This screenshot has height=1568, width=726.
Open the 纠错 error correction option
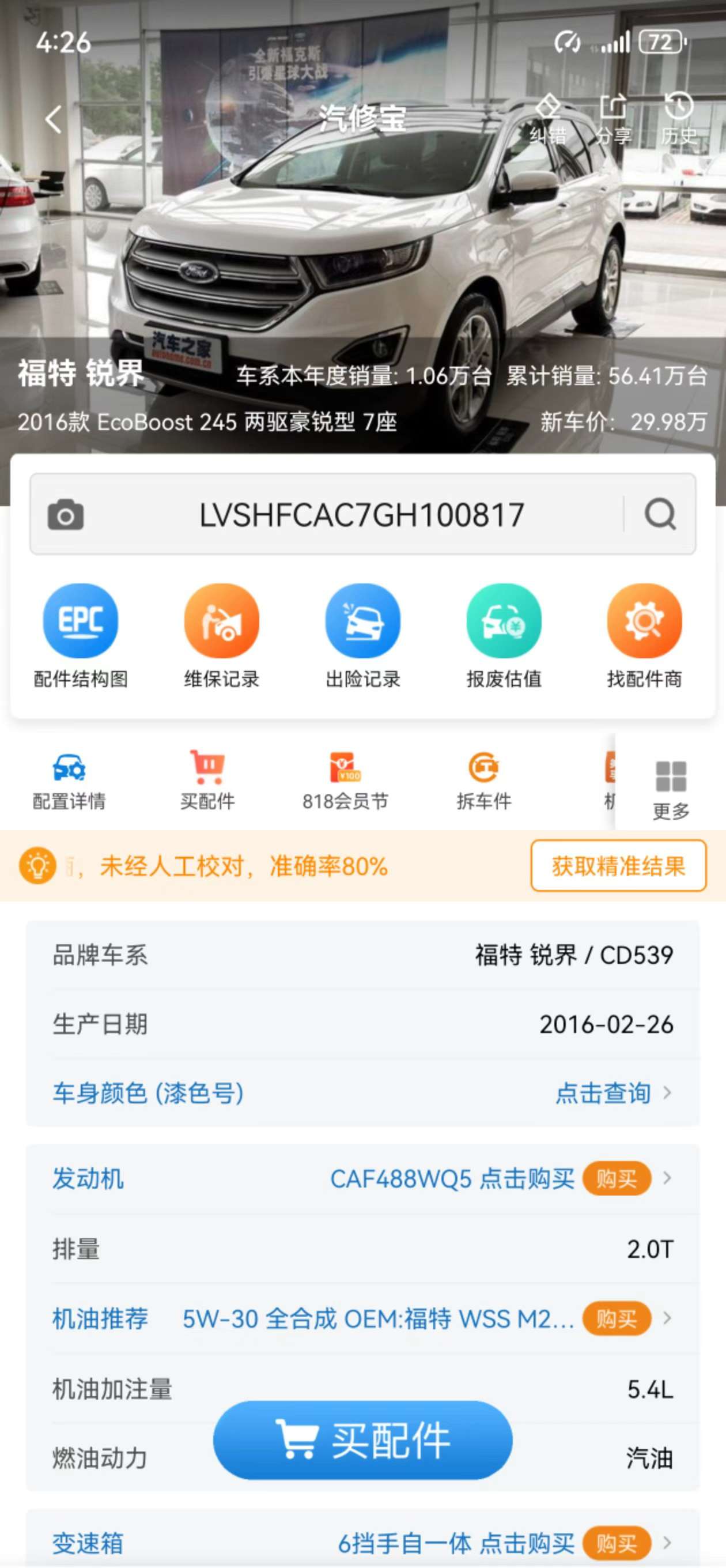point(548,119)
